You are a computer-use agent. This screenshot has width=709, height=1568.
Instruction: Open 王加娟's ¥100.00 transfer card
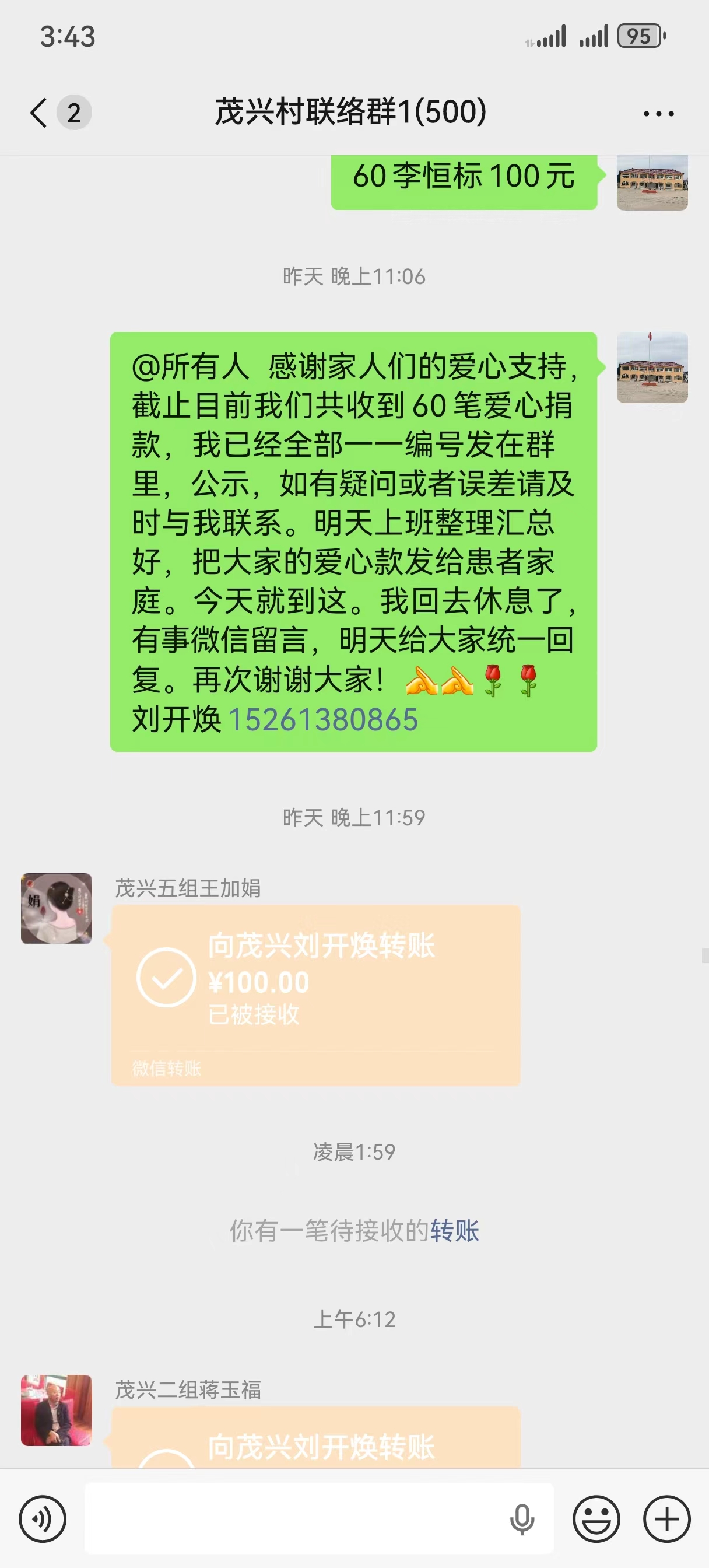coord(315,993)
